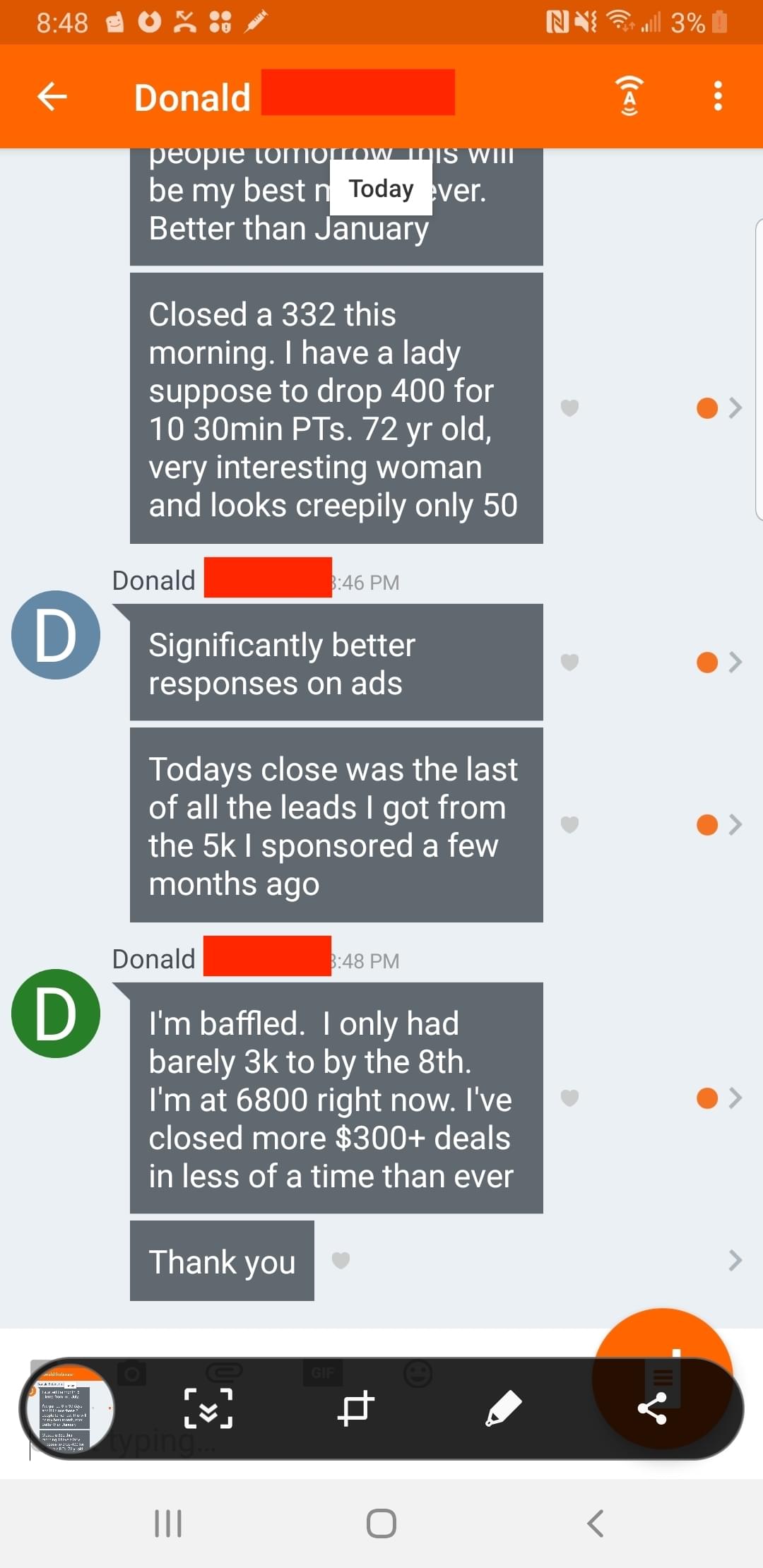
Task: Like the "Todays close was the last" message
Action: click(x=569, y=824)
